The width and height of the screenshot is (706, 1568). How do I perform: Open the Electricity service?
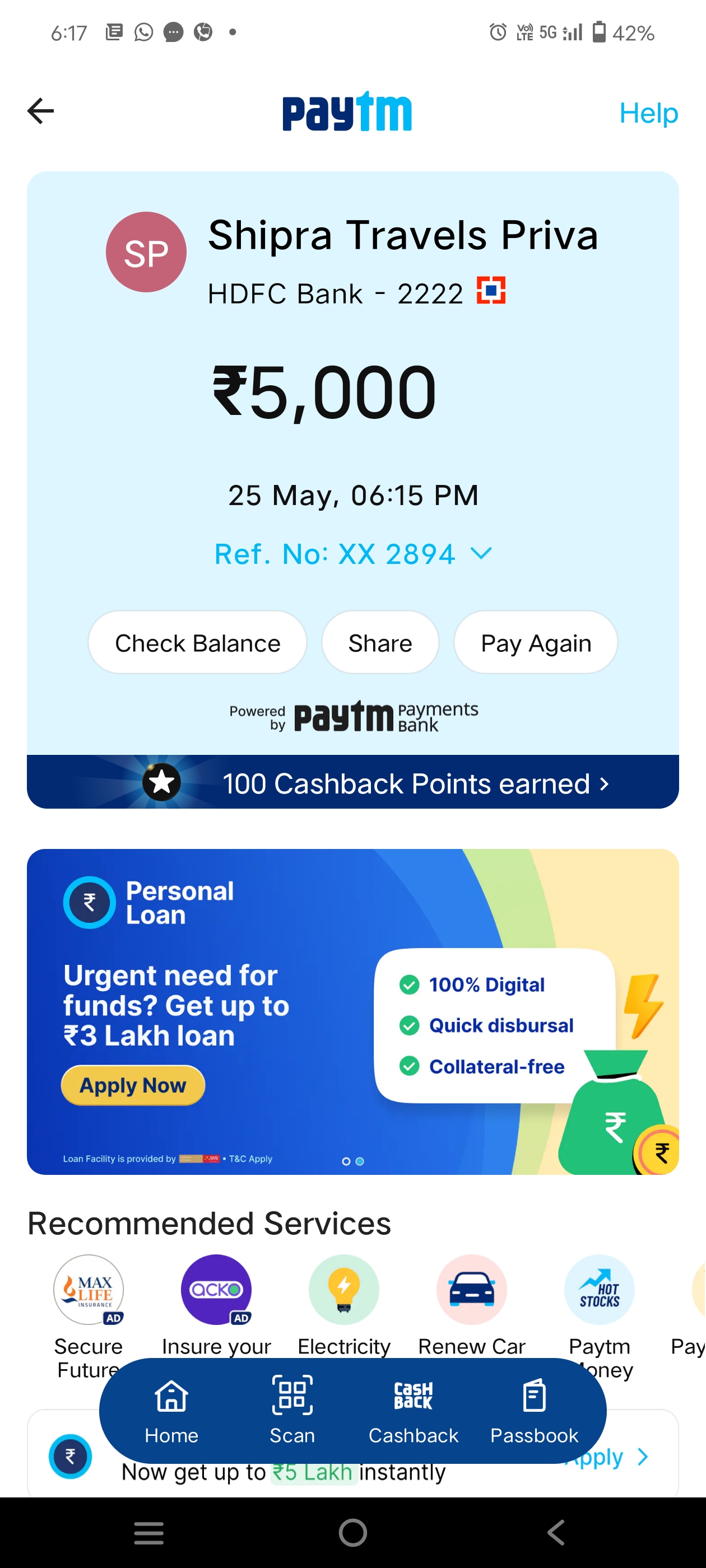pos(344,1303)
